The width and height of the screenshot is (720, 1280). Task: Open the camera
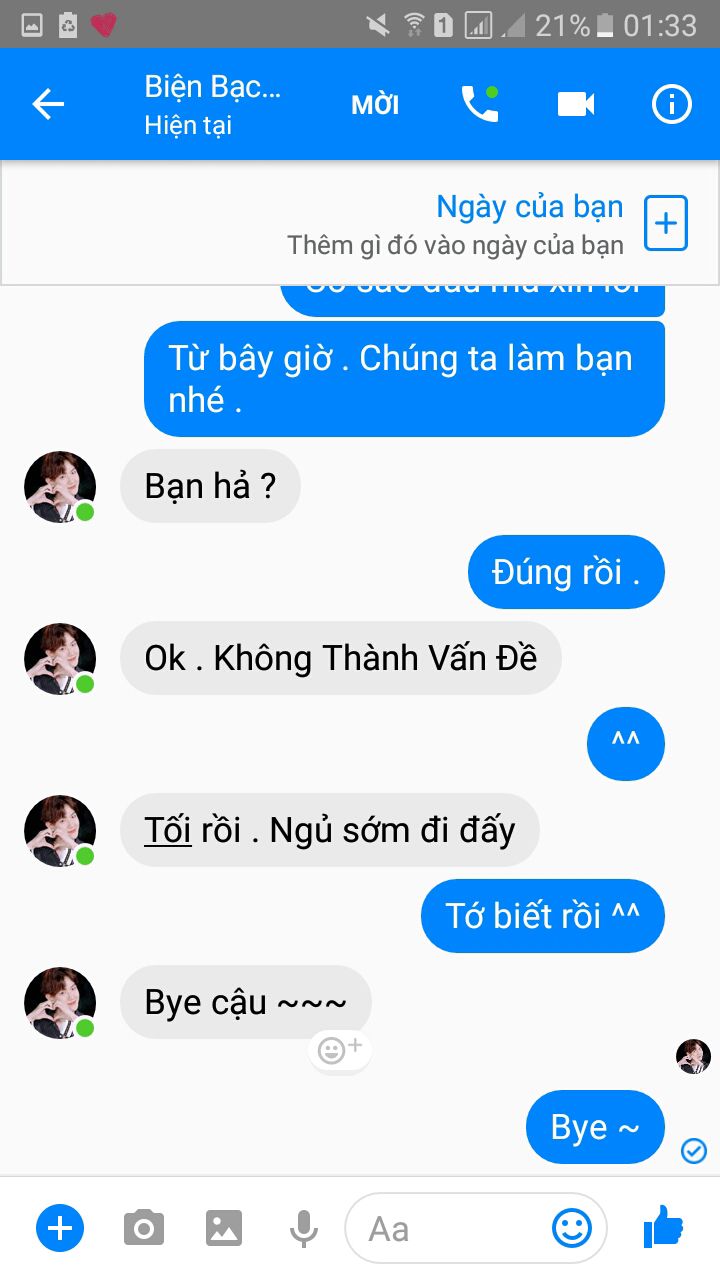click(144, 1228)
